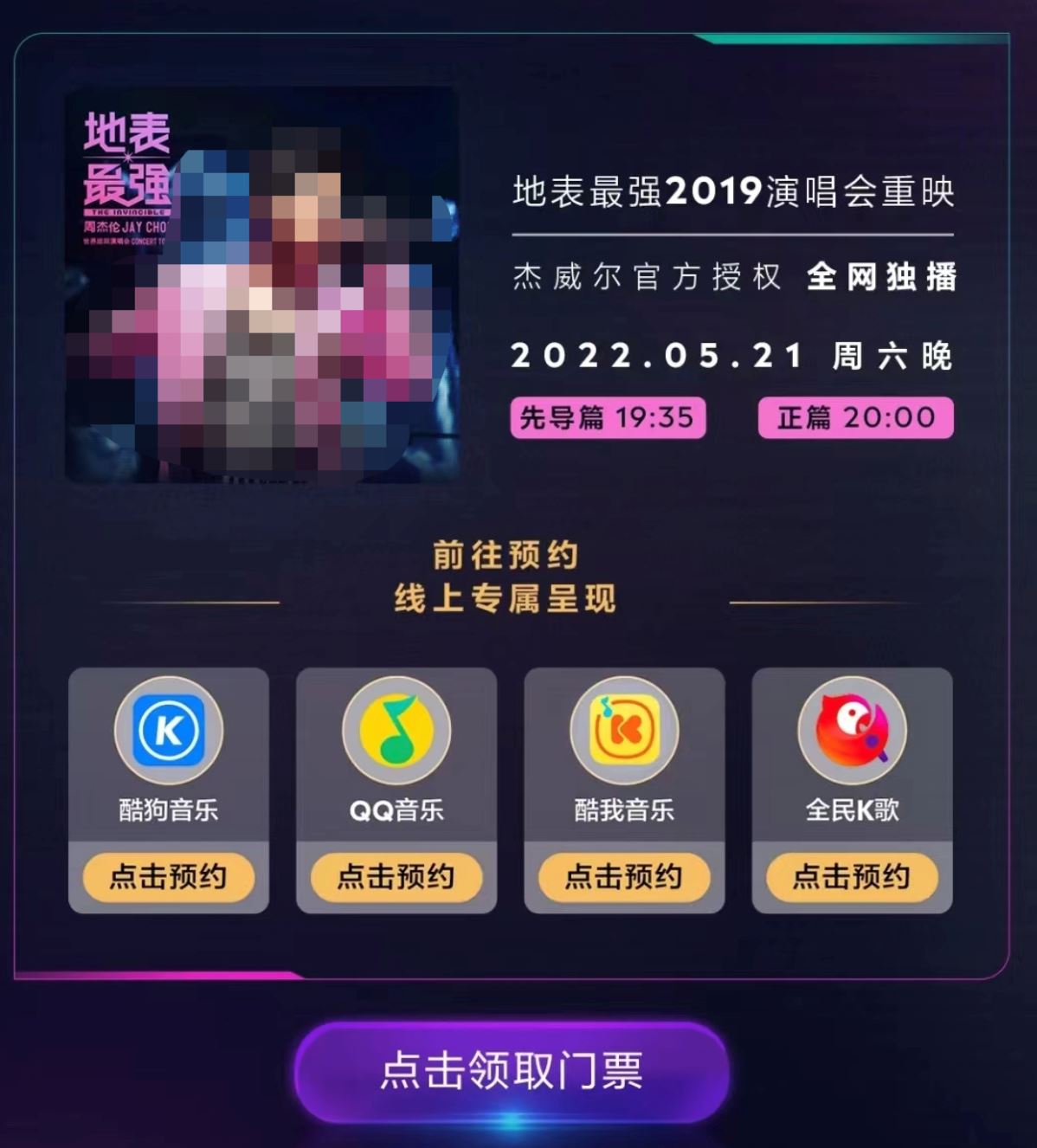The image size is (1037, 1148).
Task: Click 点击预约 under 酷狗音乐
Action: point(170,877)
